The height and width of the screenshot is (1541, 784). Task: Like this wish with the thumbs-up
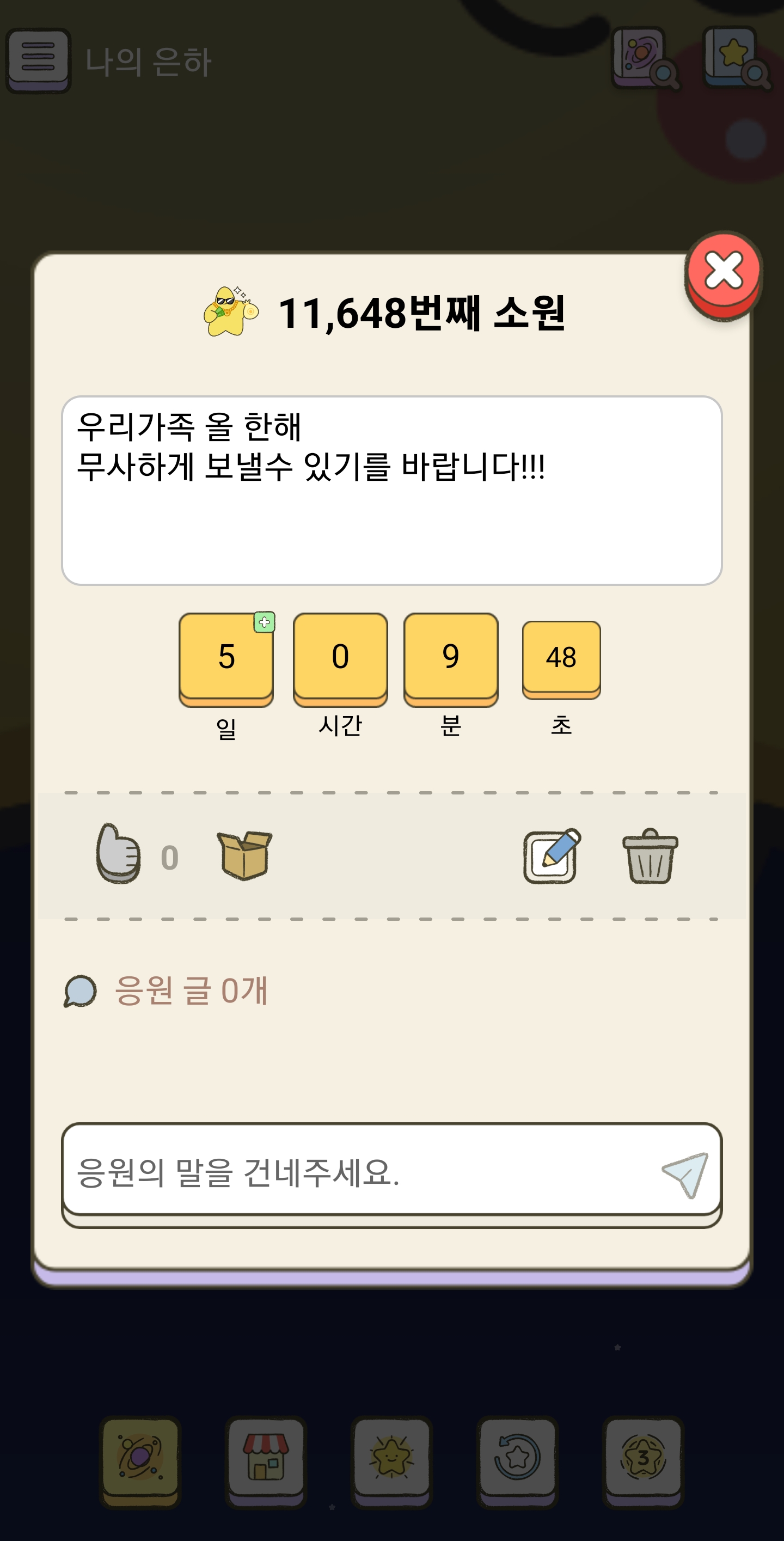pyautogui.click(x=118, y=854)
